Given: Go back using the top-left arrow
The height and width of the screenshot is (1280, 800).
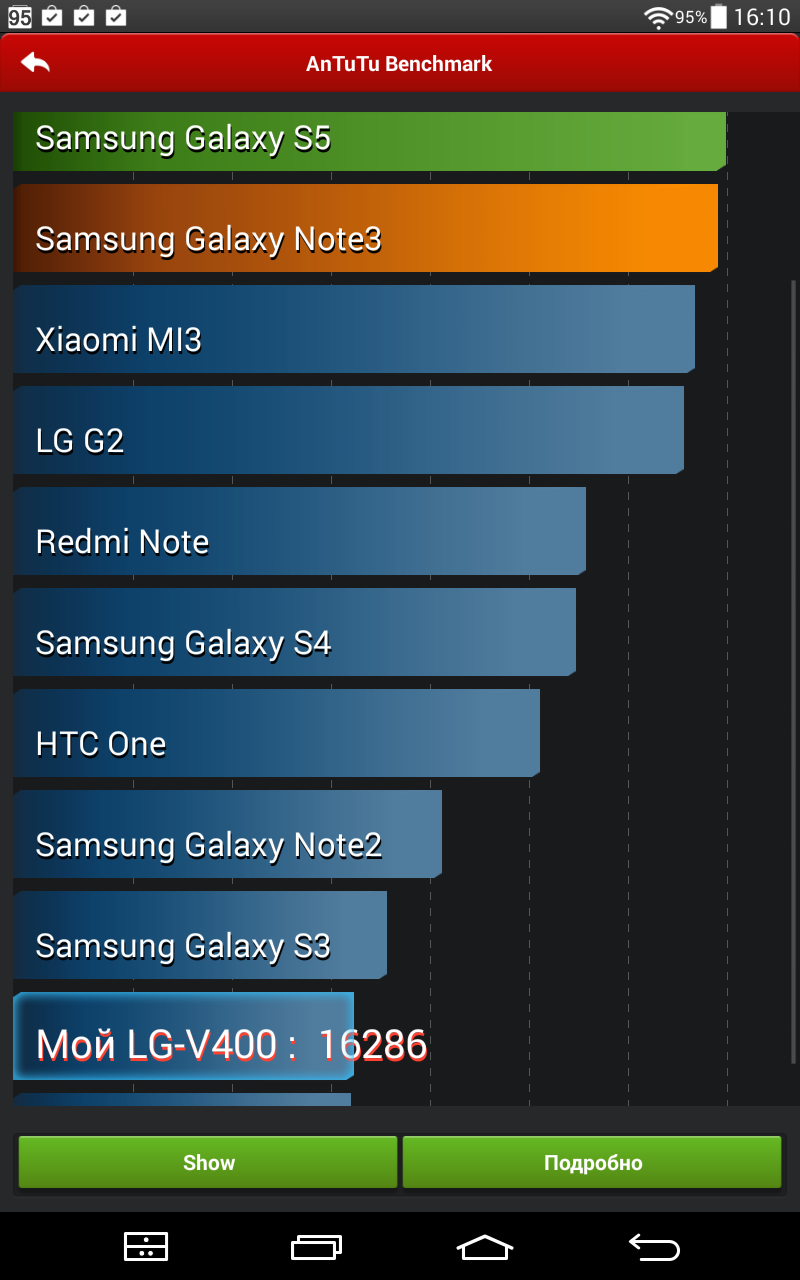Looking at the screenshot, I should pos(35,63).
